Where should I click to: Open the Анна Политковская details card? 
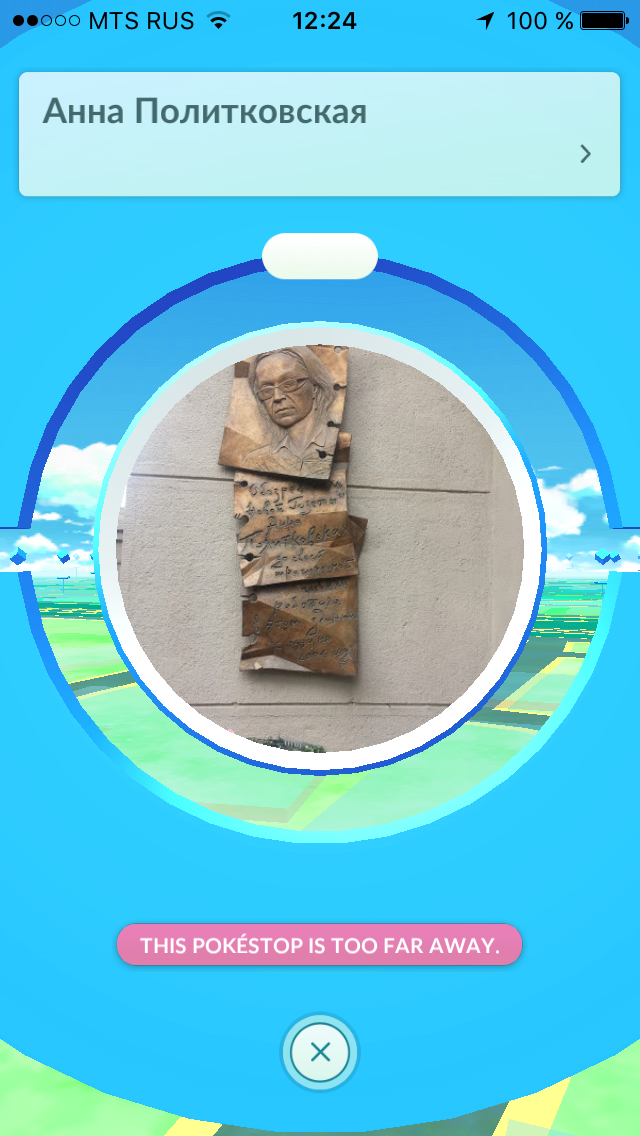pos(319,134)
